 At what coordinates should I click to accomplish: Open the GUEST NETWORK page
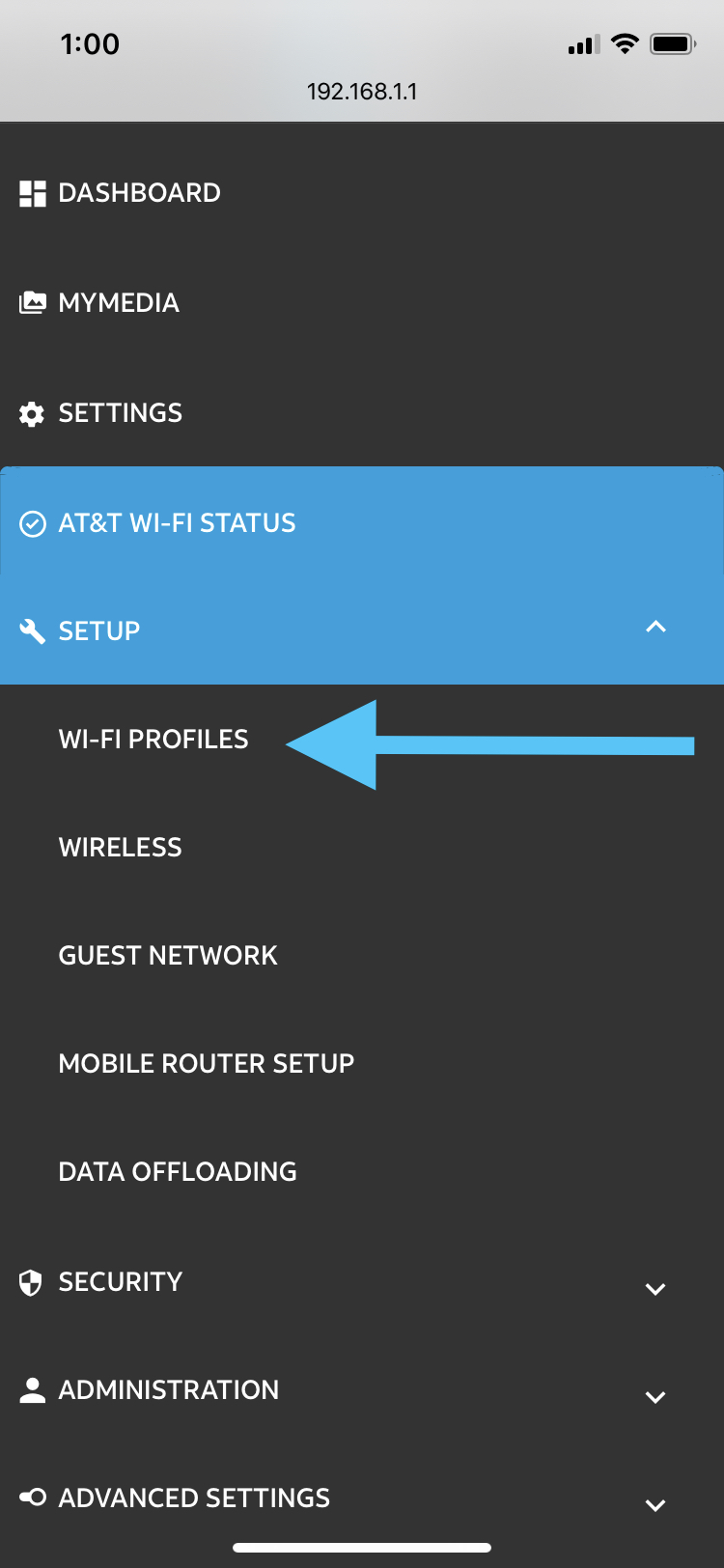[x=168, y=955]
